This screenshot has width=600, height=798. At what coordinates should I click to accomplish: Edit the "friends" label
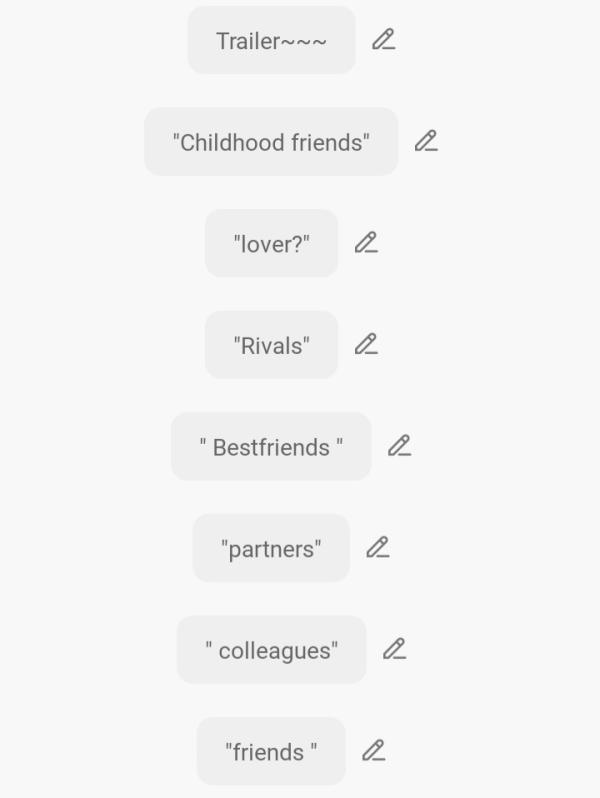373,750
